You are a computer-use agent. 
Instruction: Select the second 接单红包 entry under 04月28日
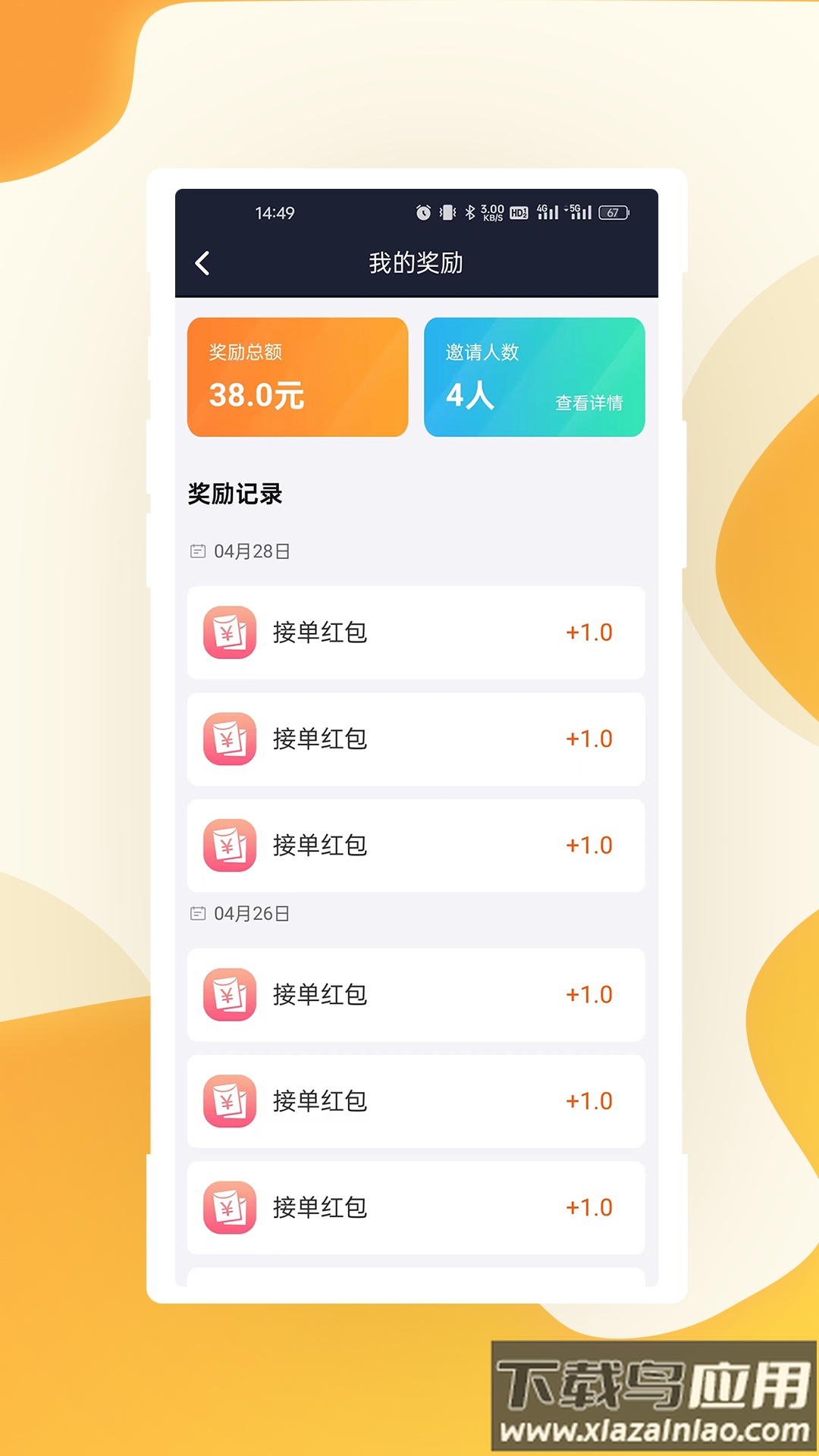(416, 739)
